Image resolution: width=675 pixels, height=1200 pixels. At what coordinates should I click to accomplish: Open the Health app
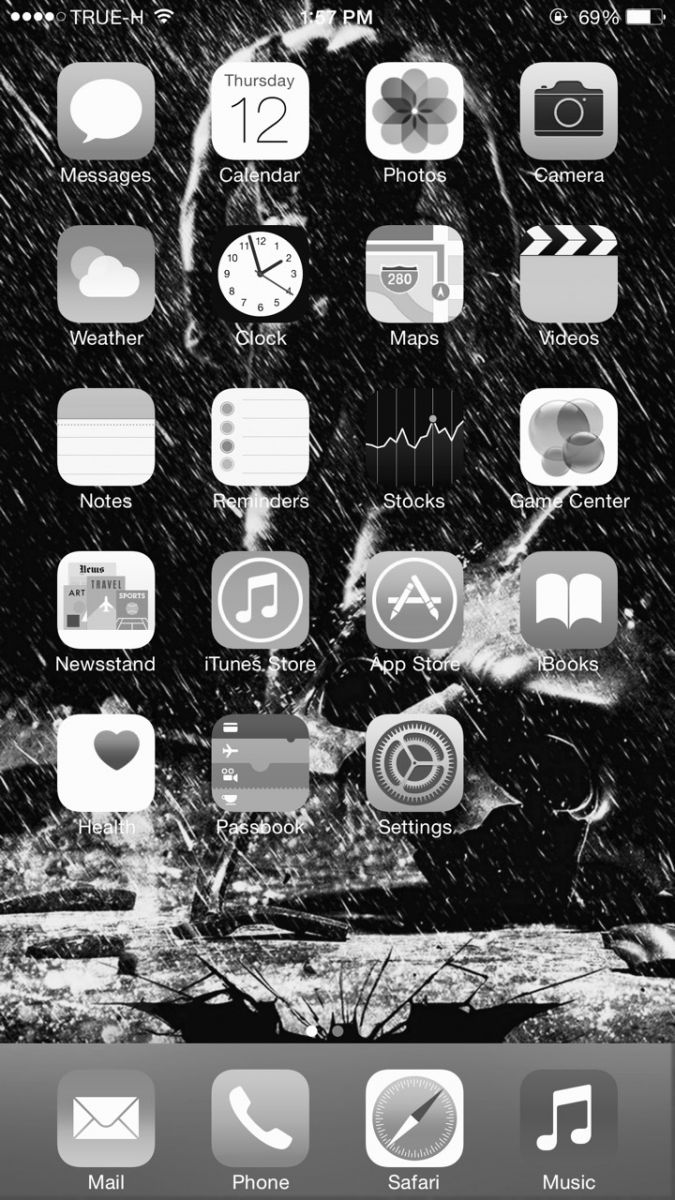click(106, 763)
